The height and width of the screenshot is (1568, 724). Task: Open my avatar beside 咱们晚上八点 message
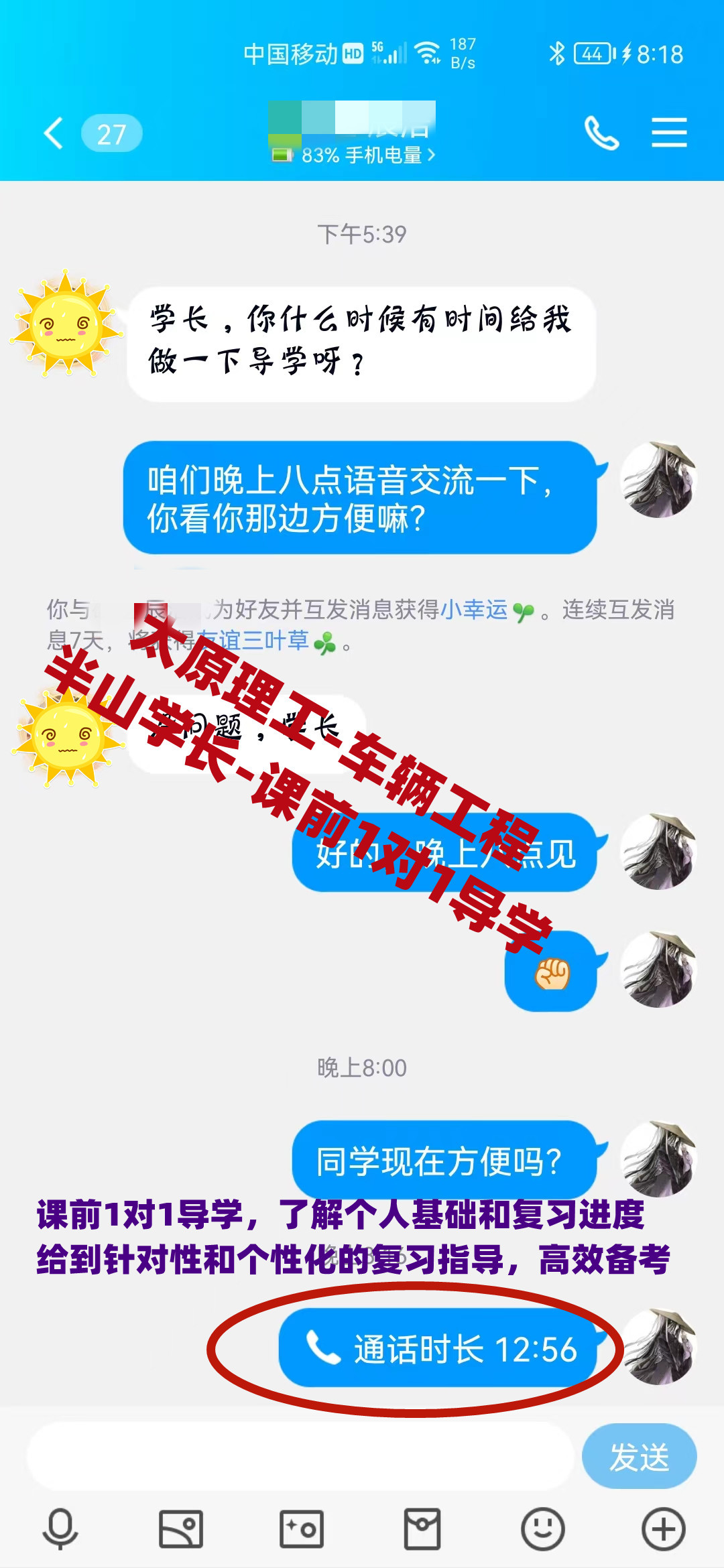pyautogui.click(x=658, y=480)
